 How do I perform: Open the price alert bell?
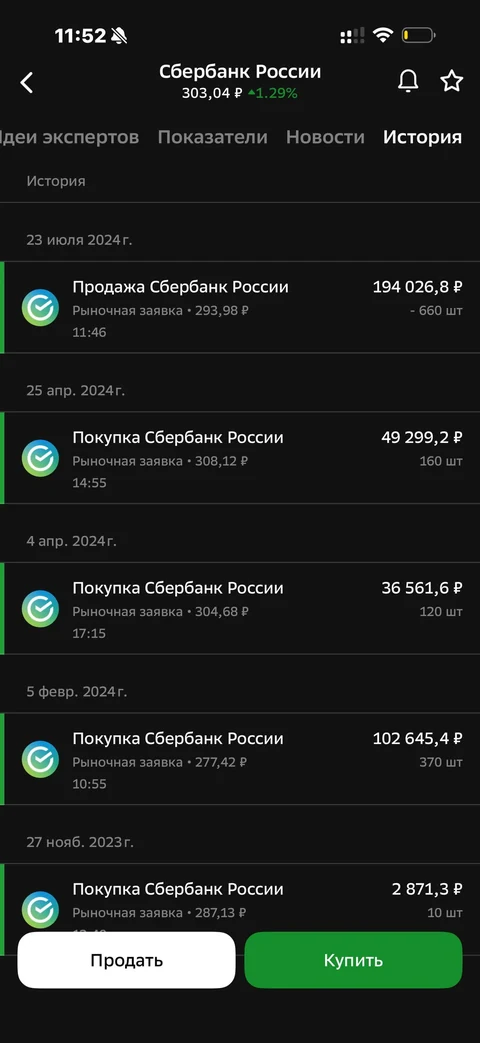point(408,81)
